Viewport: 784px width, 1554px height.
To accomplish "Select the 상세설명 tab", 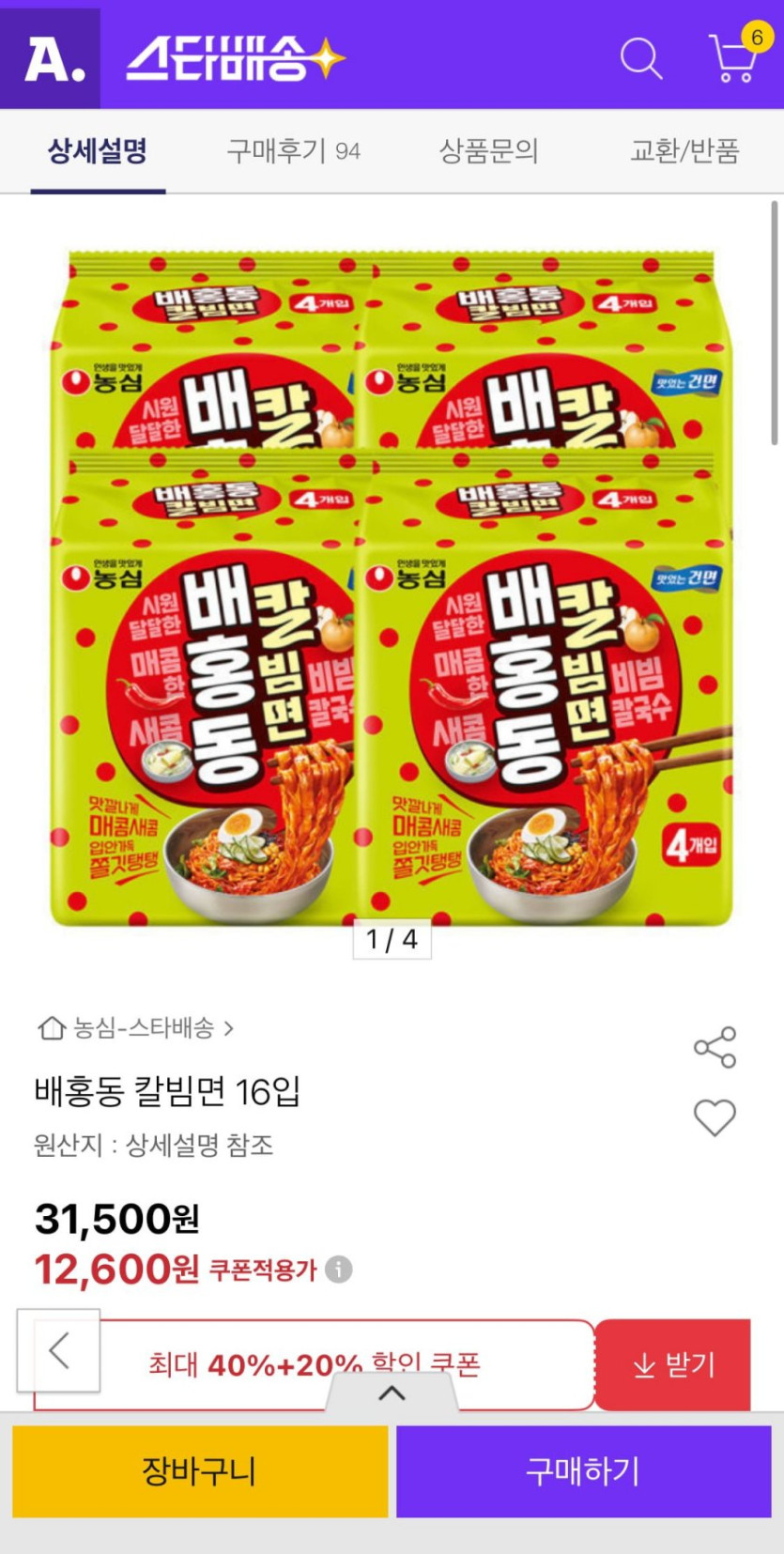I will point(98,150).
